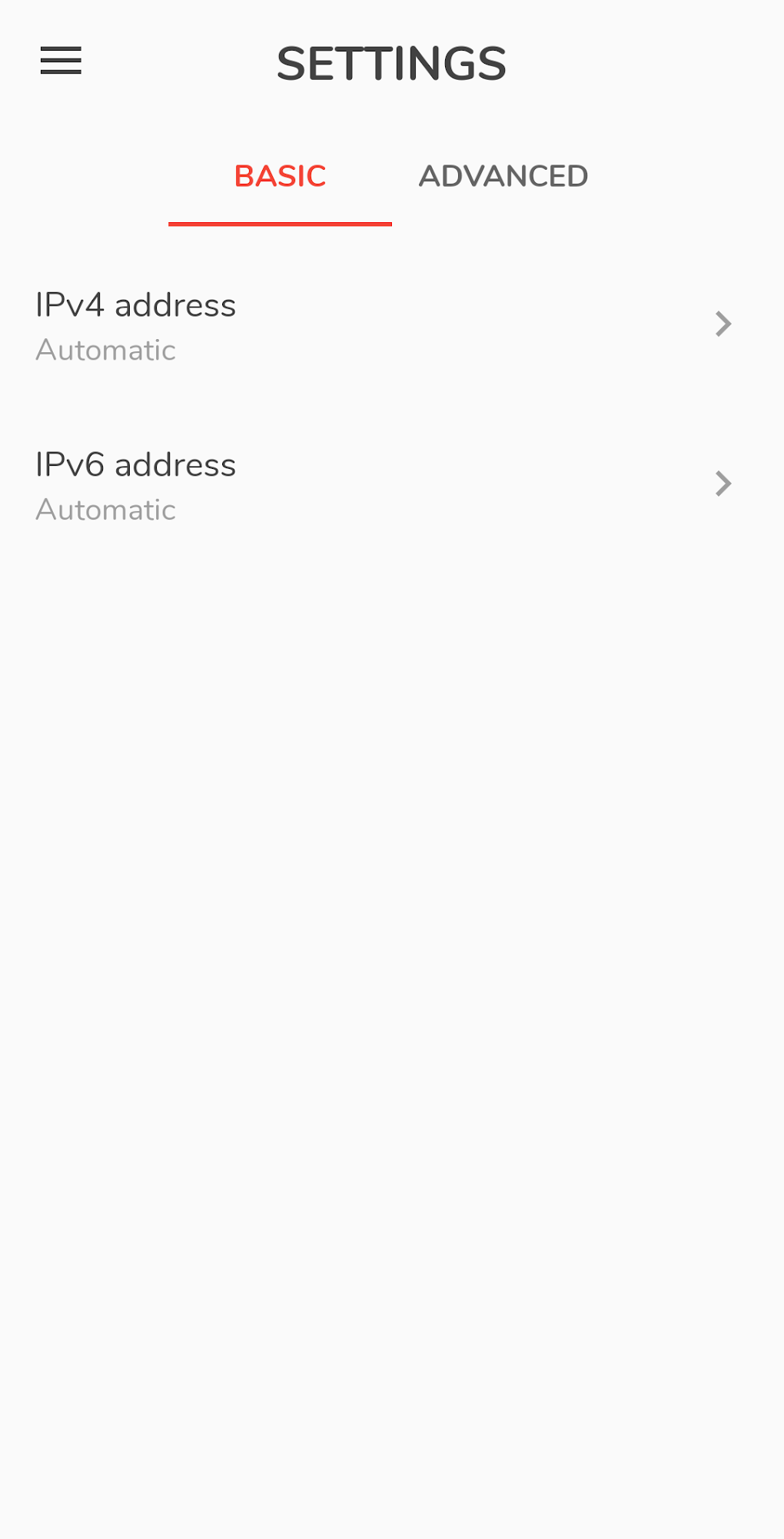Click the red underline indicator below BASIC
The width and height of the screenshot is (784, 1539).
pyautogui.click(x=280, y=225)
